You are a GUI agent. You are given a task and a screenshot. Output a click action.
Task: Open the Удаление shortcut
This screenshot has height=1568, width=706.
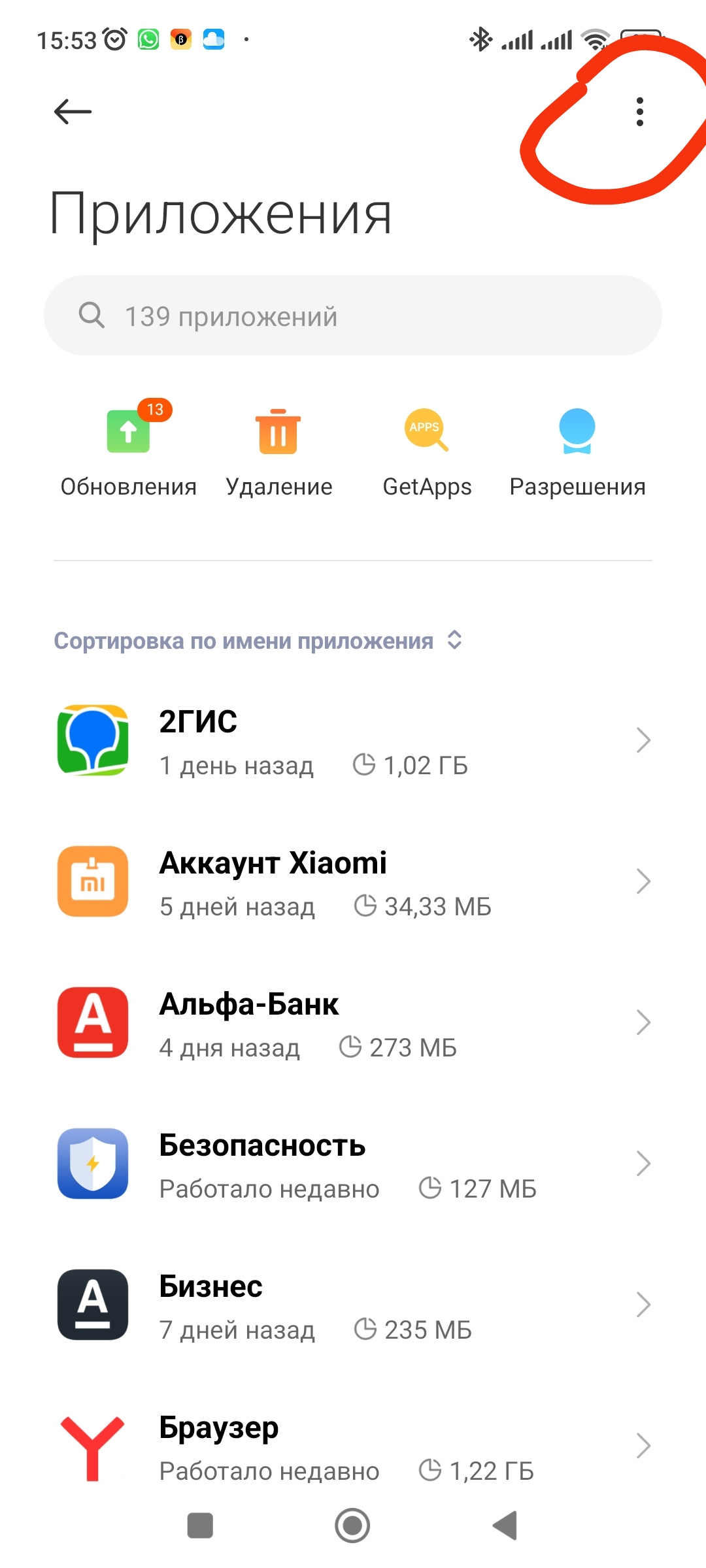coord(278,451)
